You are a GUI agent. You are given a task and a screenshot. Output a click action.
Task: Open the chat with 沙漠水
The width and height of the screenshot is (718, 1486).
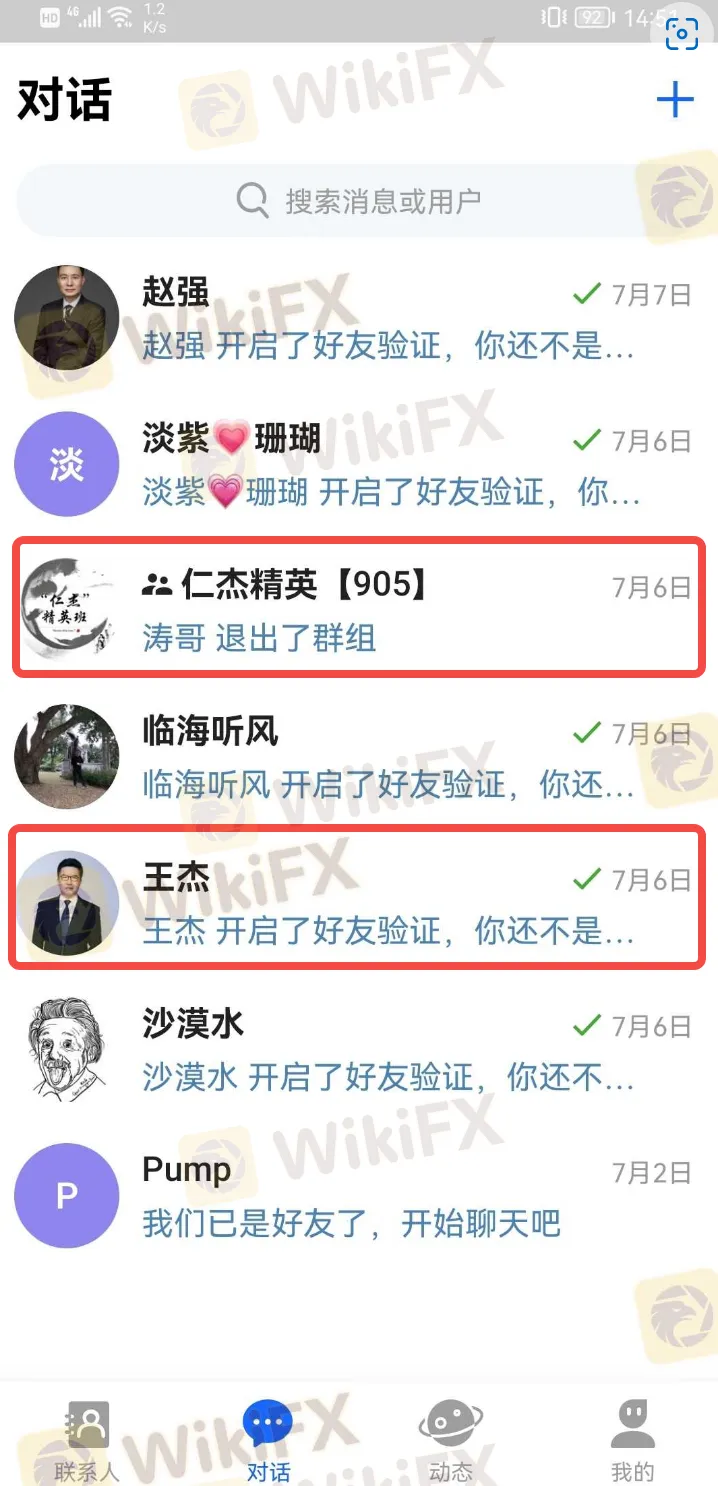[360, 1049]
